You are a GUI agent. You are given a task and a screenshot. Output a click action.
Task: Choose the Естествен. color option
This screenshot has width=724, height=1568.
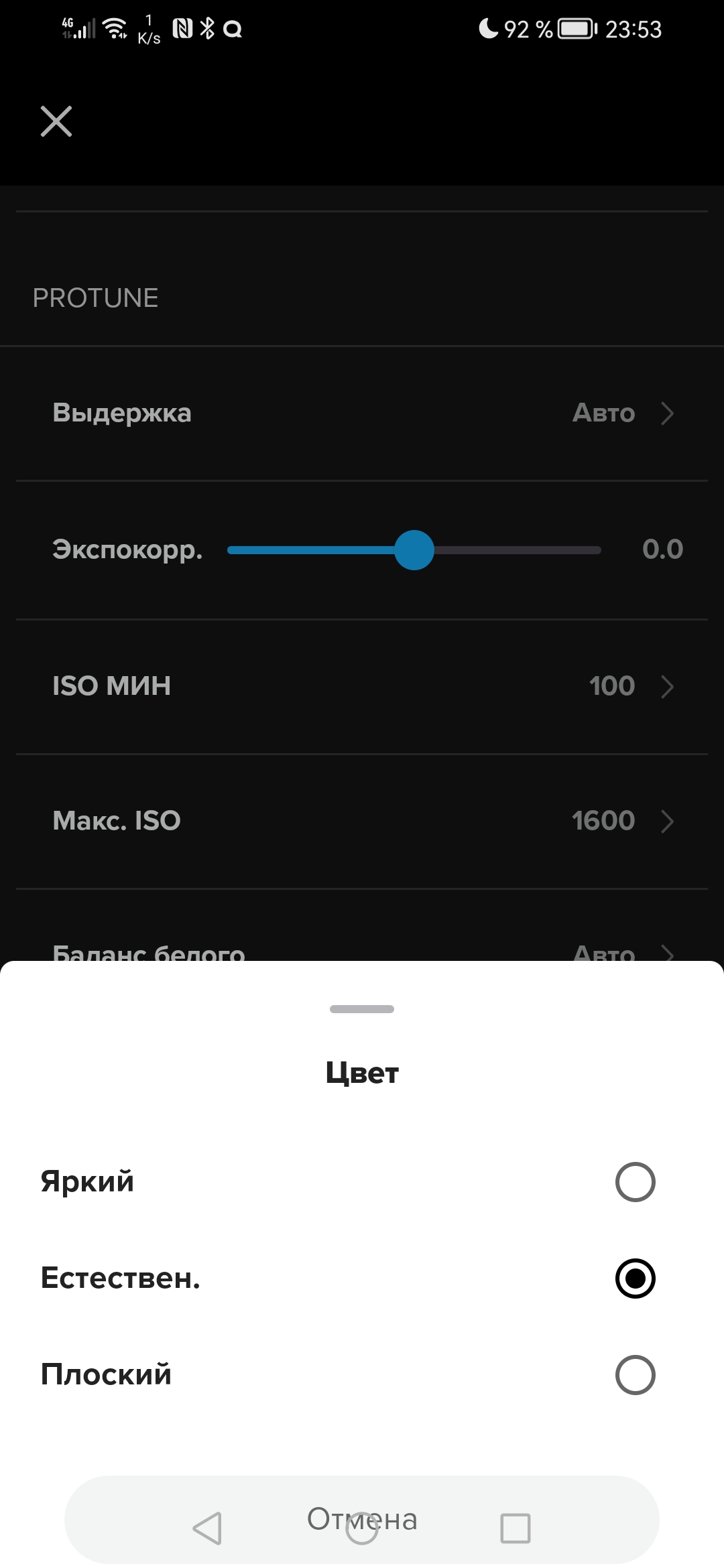click(634, 1279)
